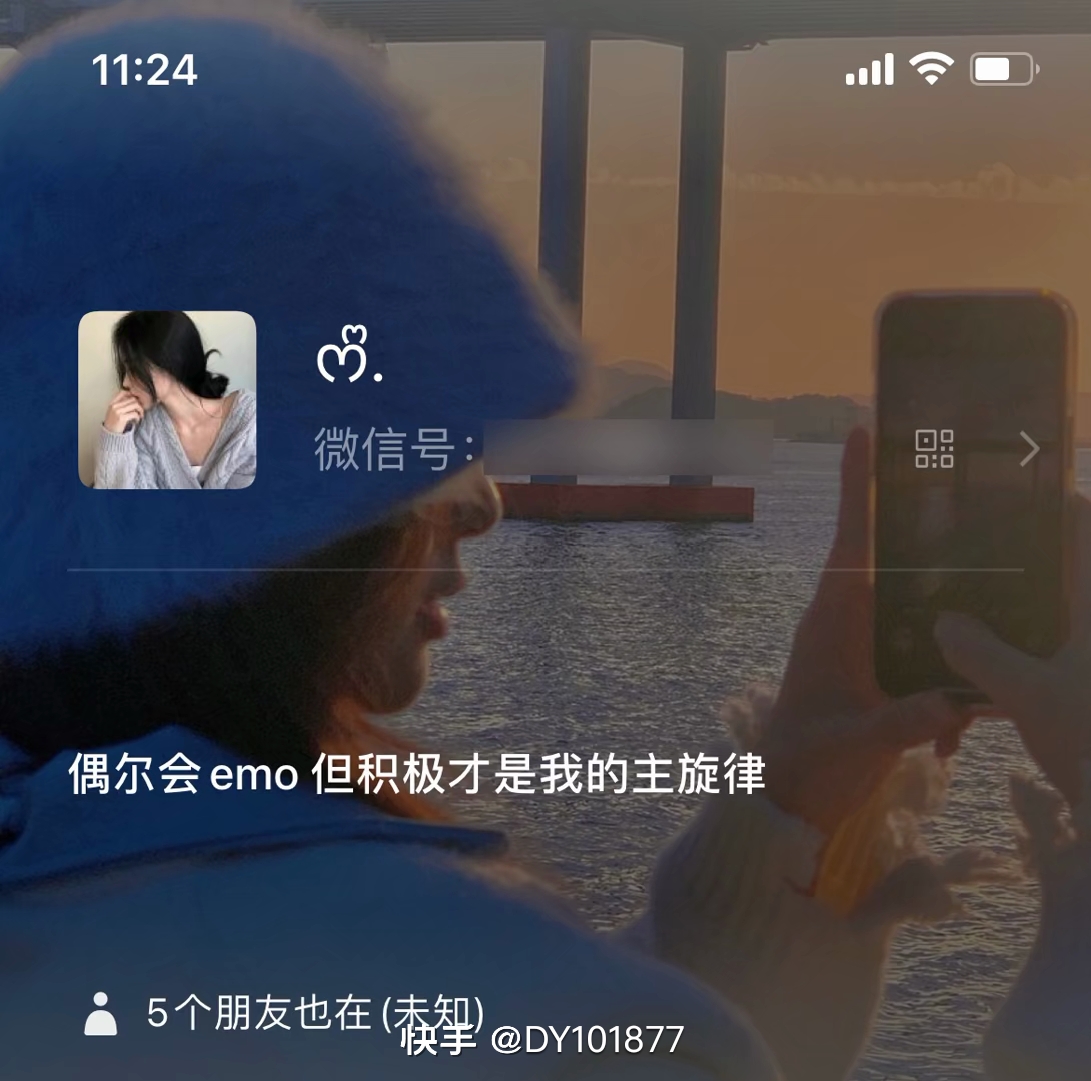Show my WeChat QR code
Screen dimensions: 1091x1081
(935, 449)
